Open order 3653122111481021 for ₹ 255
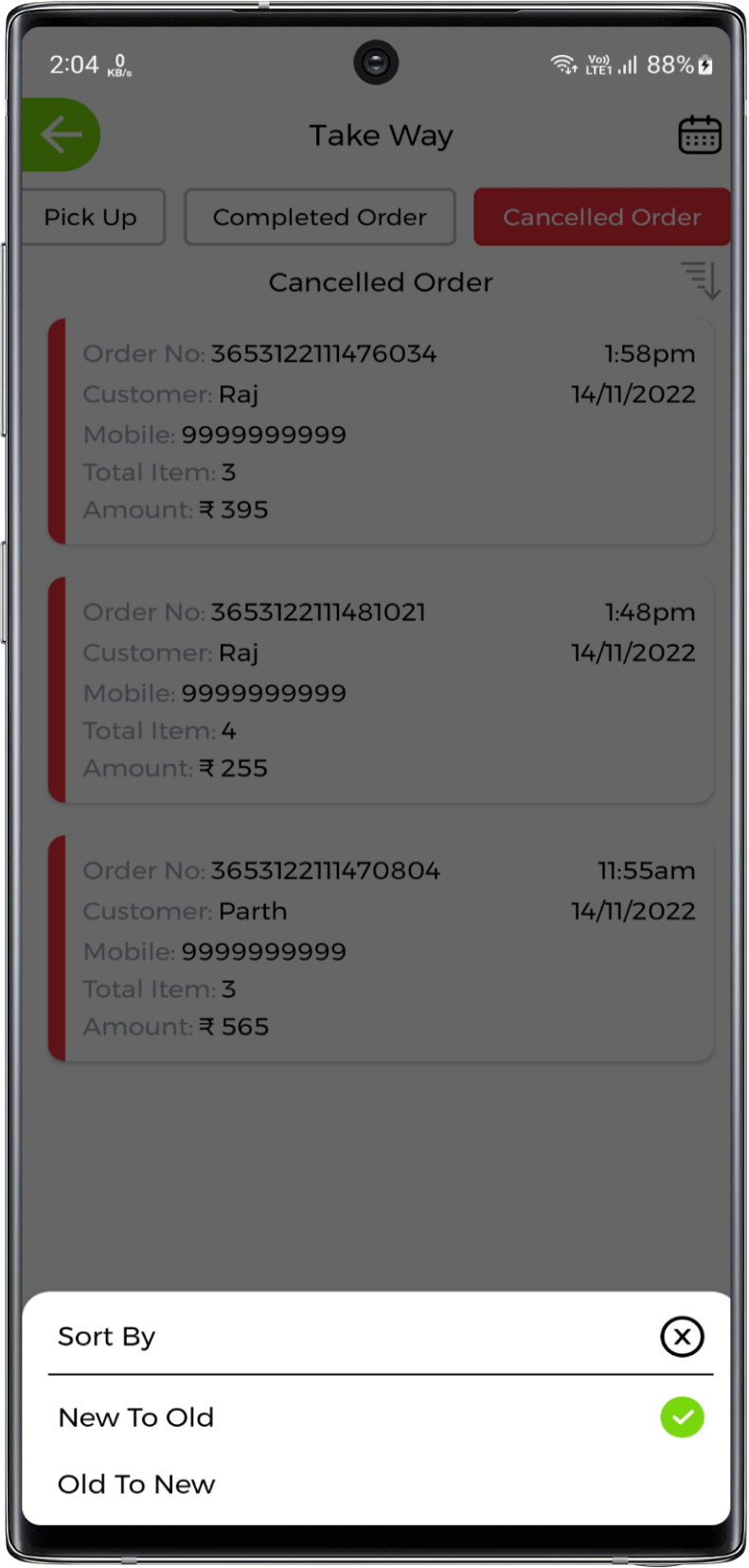The width and height of the screenshot is (749, 1568). pos(381,690)
